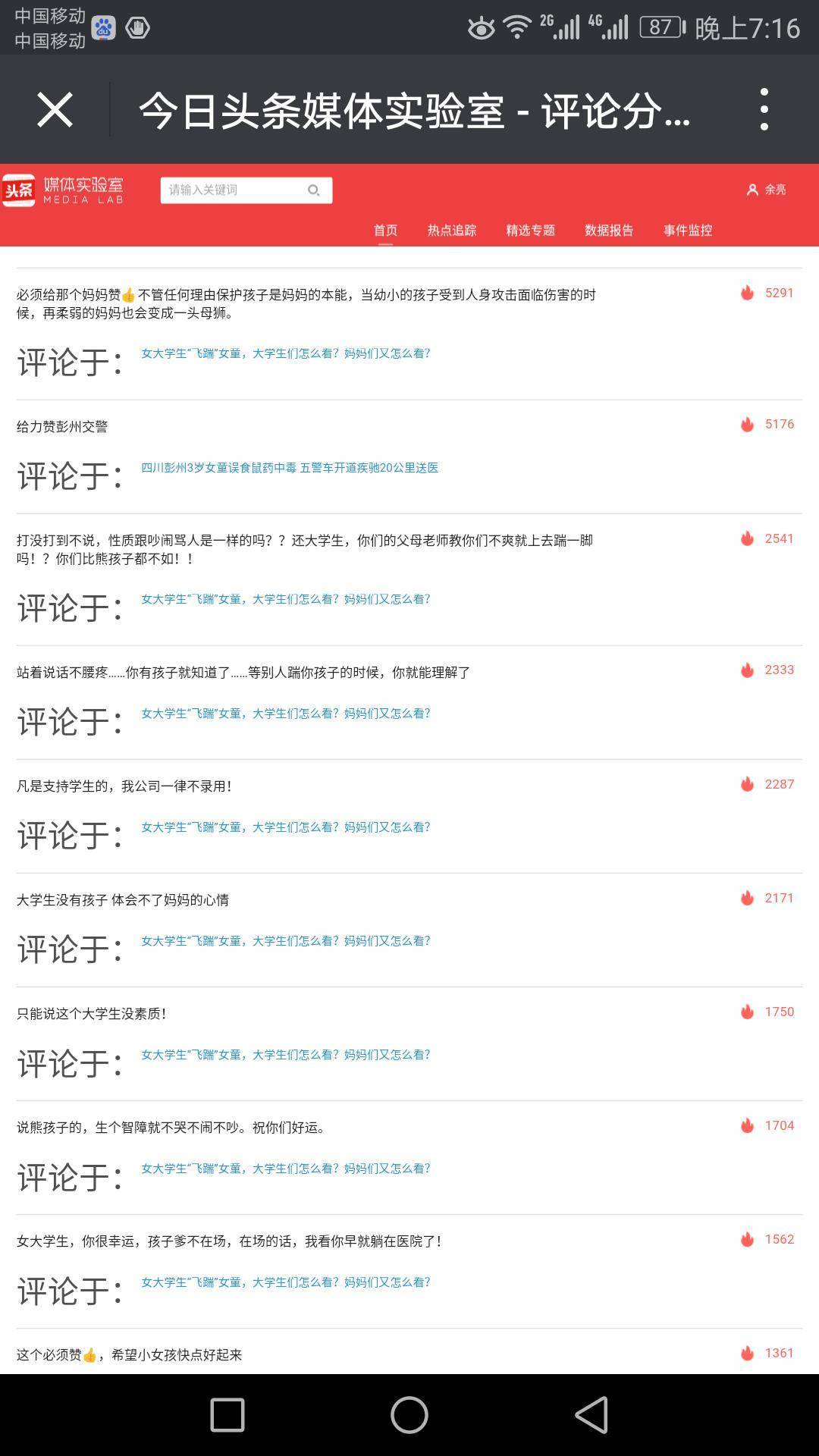The image size is (819, 1456).
Task: Tap the magnifier search icon
Action: (x=313, y=190)
